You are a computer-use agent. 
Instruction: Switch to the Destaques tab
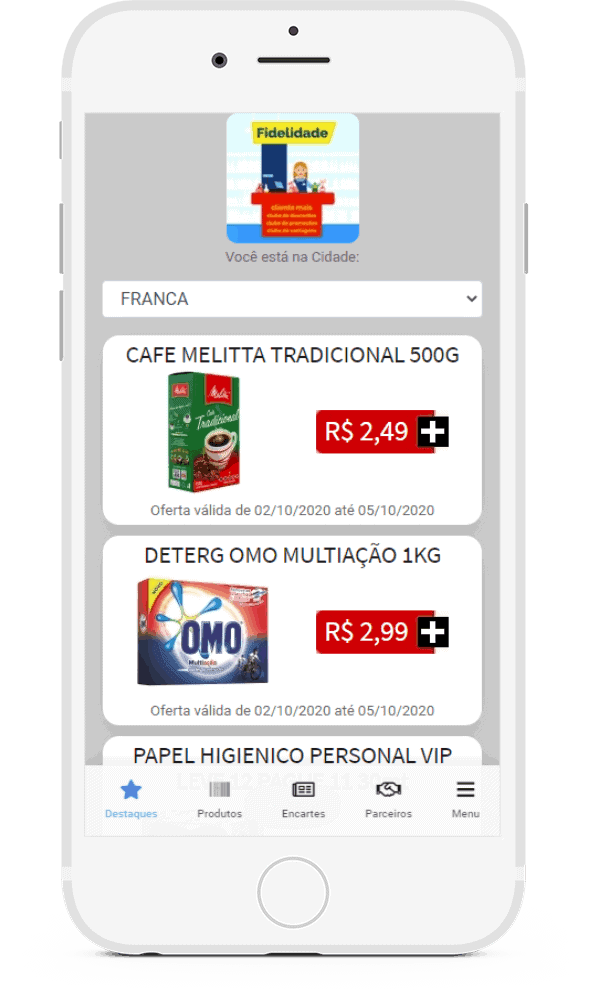131,799
